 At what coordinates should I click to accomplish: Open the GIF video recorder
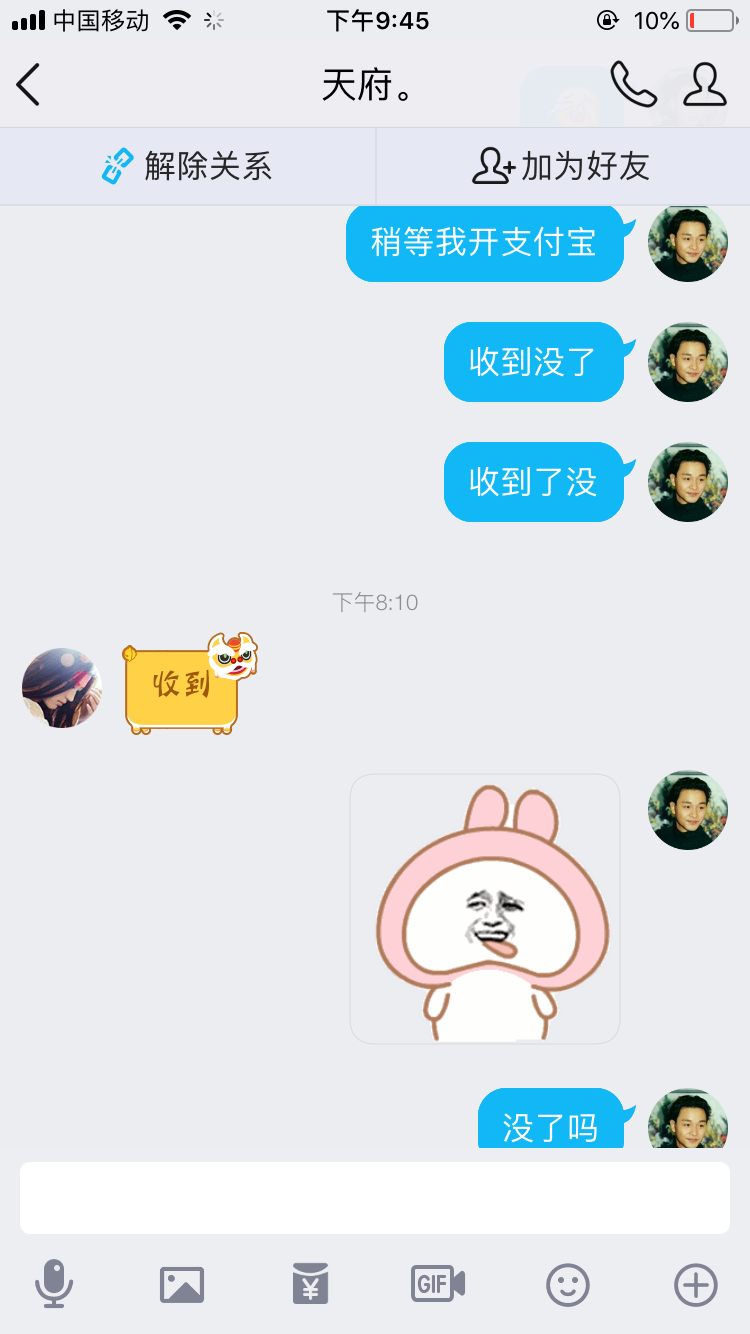(x=438, y=1284)
